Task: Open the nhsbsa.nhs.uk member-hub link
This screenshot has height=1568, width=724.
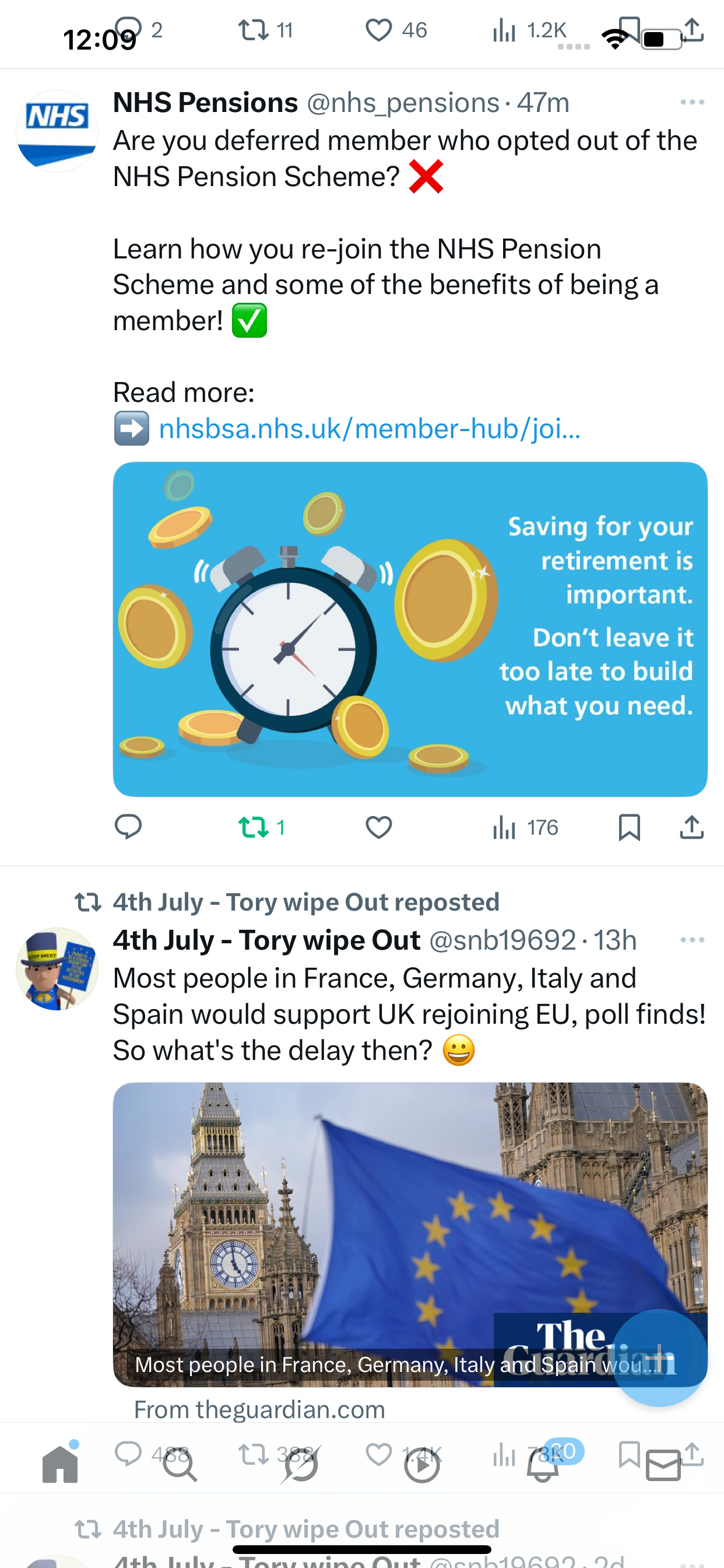Action: [370, 429]
